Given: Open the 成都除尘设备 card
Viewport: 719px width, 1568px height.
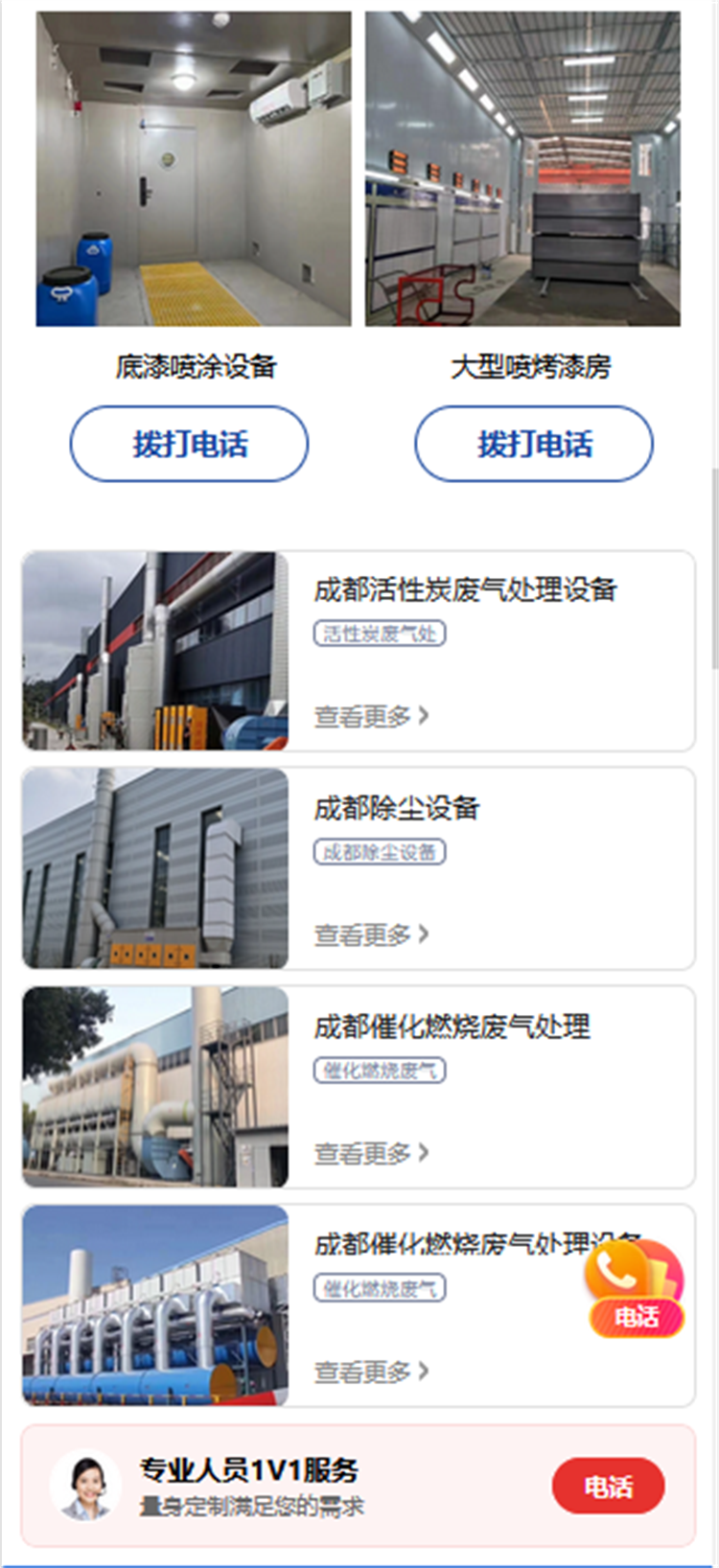Looking at the screenshot, I should 397,808.
